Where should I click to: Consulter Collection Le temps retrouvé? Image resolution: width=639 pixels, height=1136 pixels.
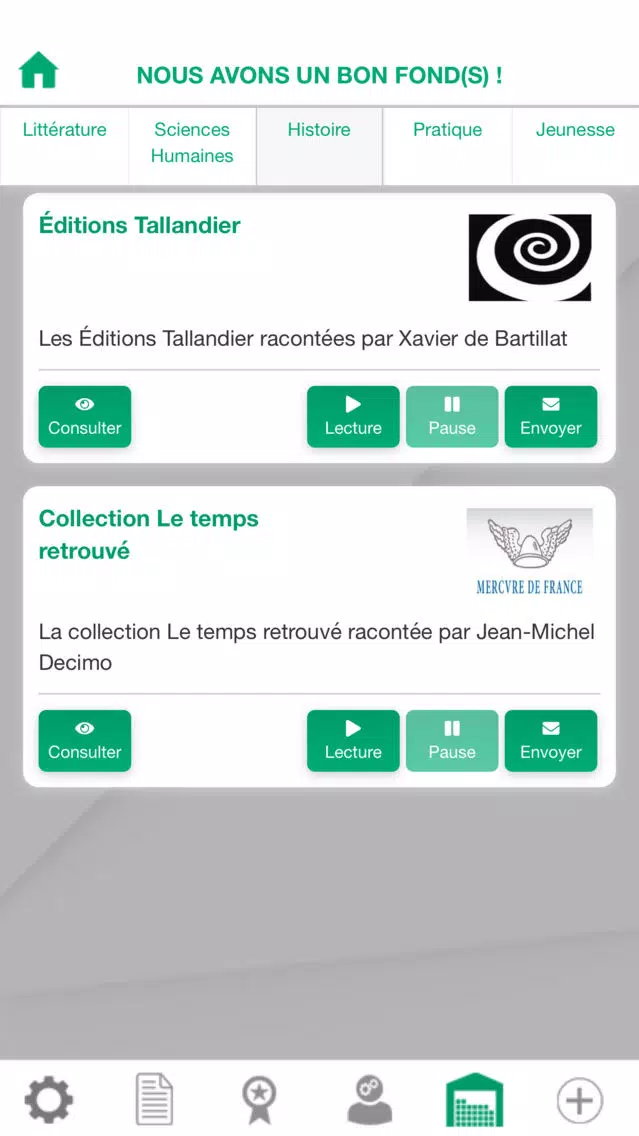[x=85, y=740]
